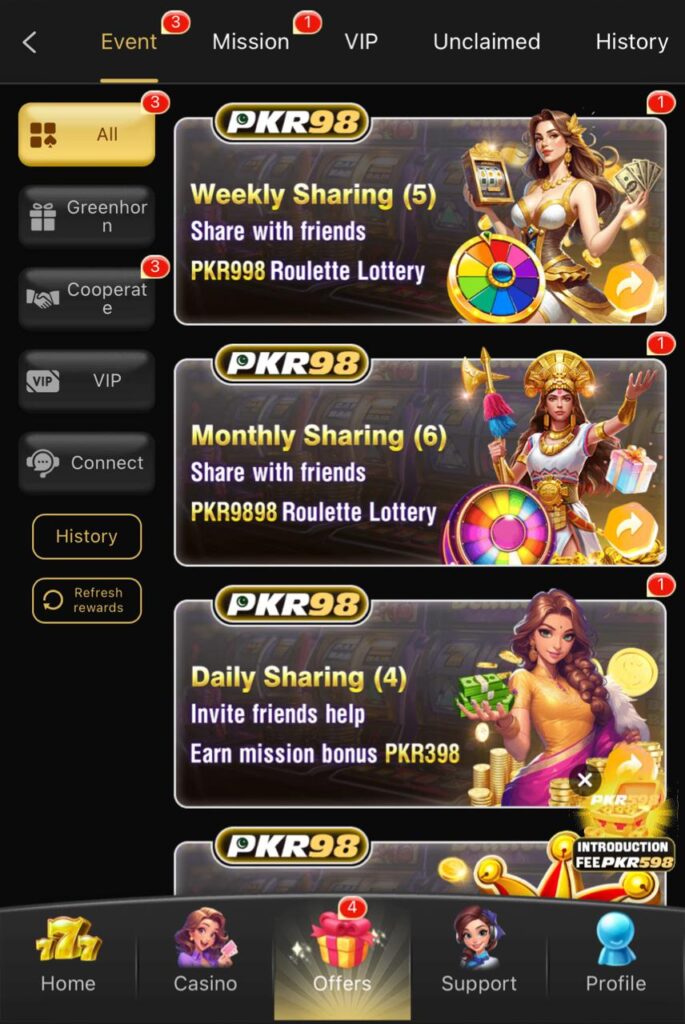Go to the Home tab
The image size is (685, 1024).
click(68, 955)
